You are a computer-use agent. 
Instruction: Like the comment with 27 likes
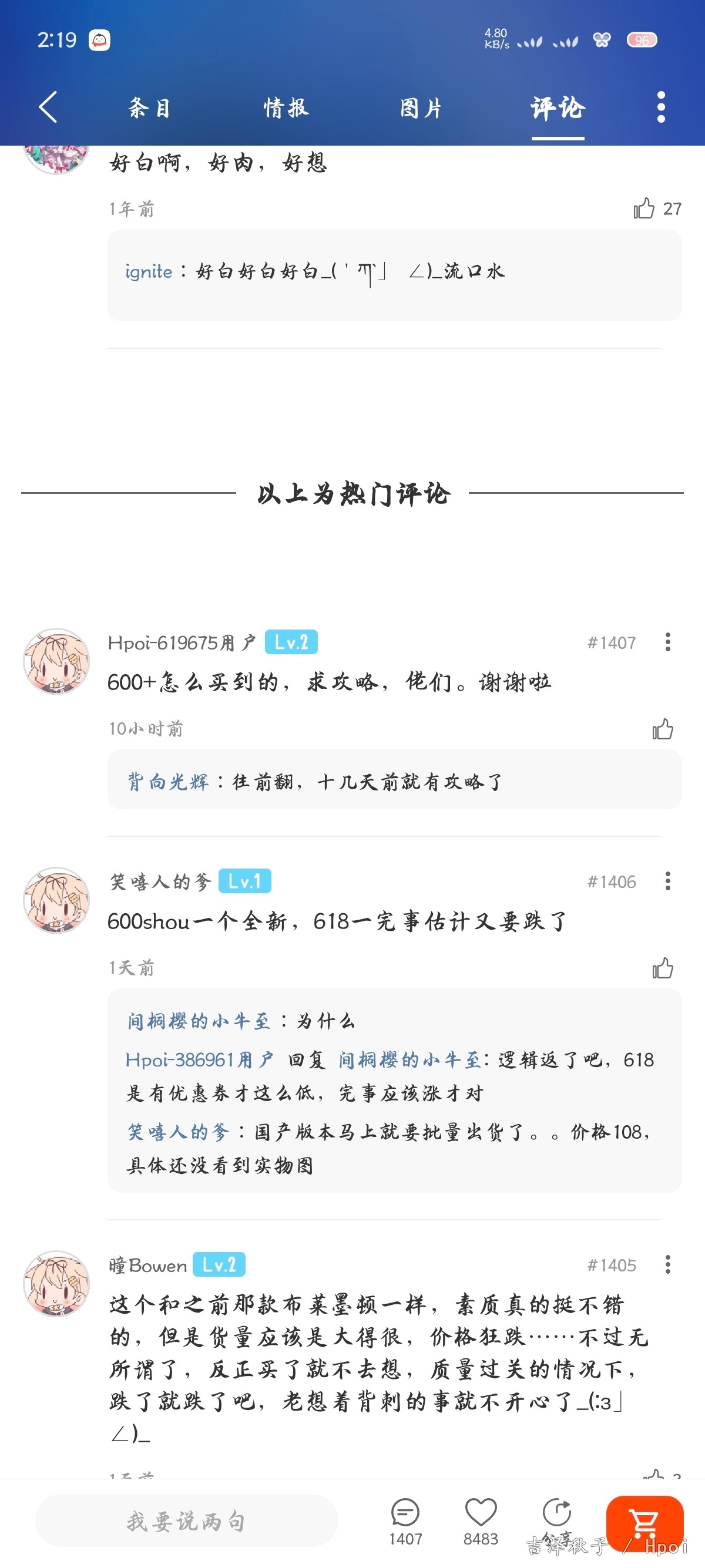click(643, 209)
